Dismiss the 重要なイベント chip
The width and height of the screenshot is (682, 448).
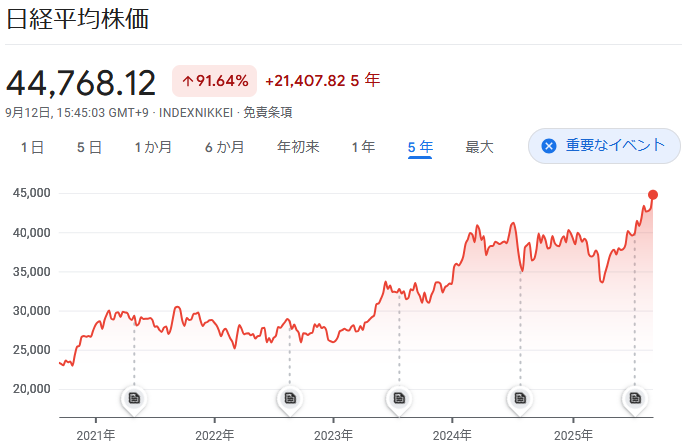pyautogui.click(x=548, y=146)
